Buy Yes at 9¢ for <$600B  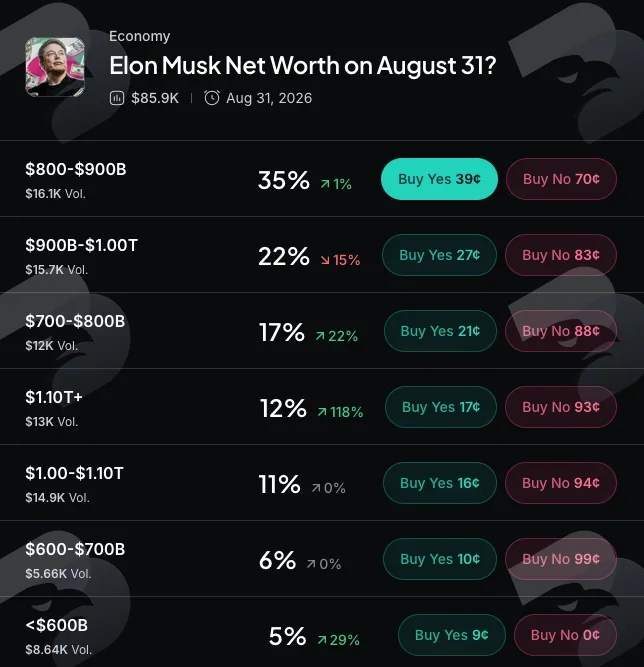[x=452, y=635]
